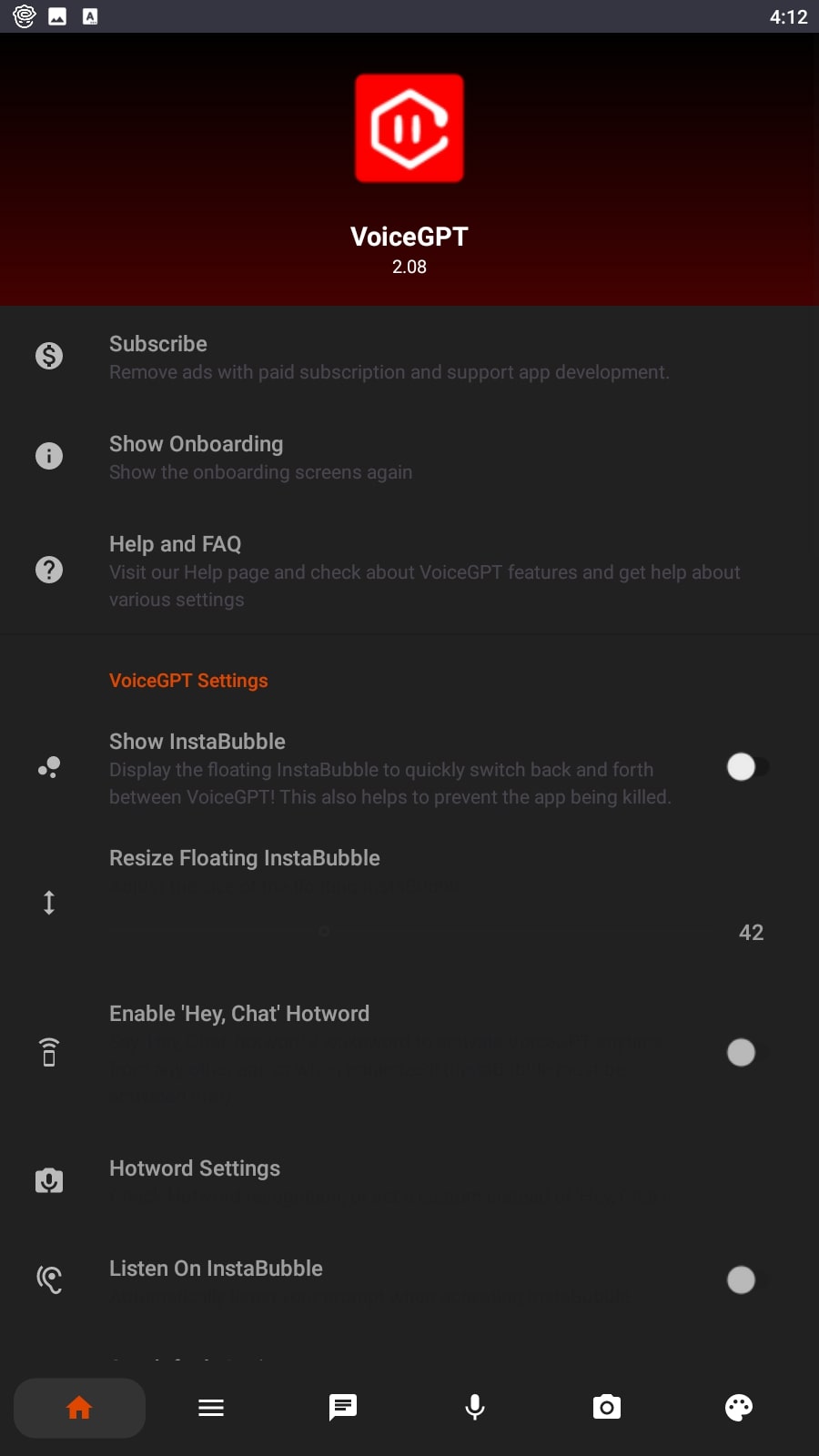Enable the 'Hey, Chat' Hotword switch
This screenshot has height=1456, width=819.
click(x=748, y=1053)
